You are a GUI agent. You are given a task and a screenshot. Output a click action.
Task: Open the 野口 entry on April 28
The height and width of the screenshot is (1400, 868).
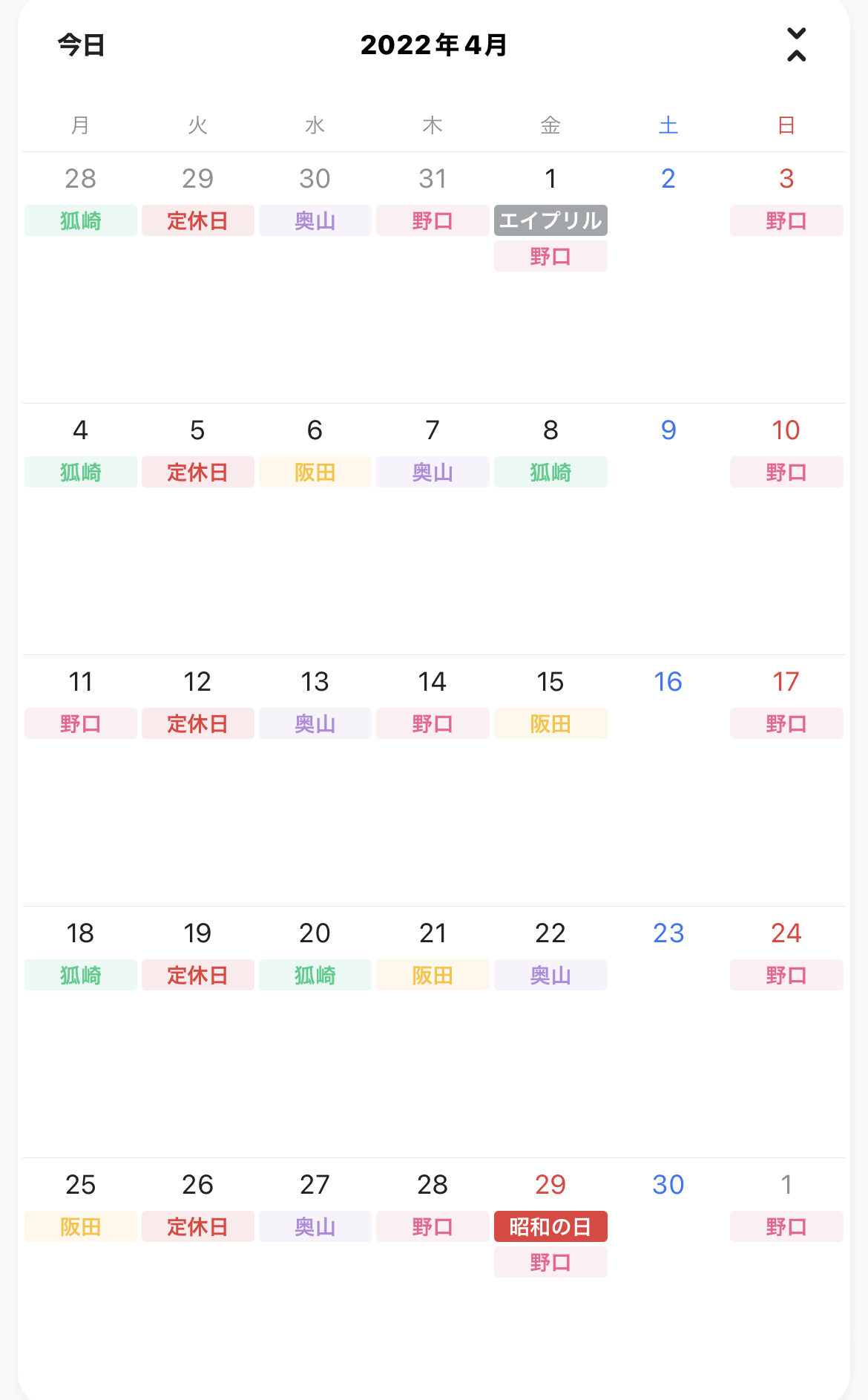click(433, 1226)
